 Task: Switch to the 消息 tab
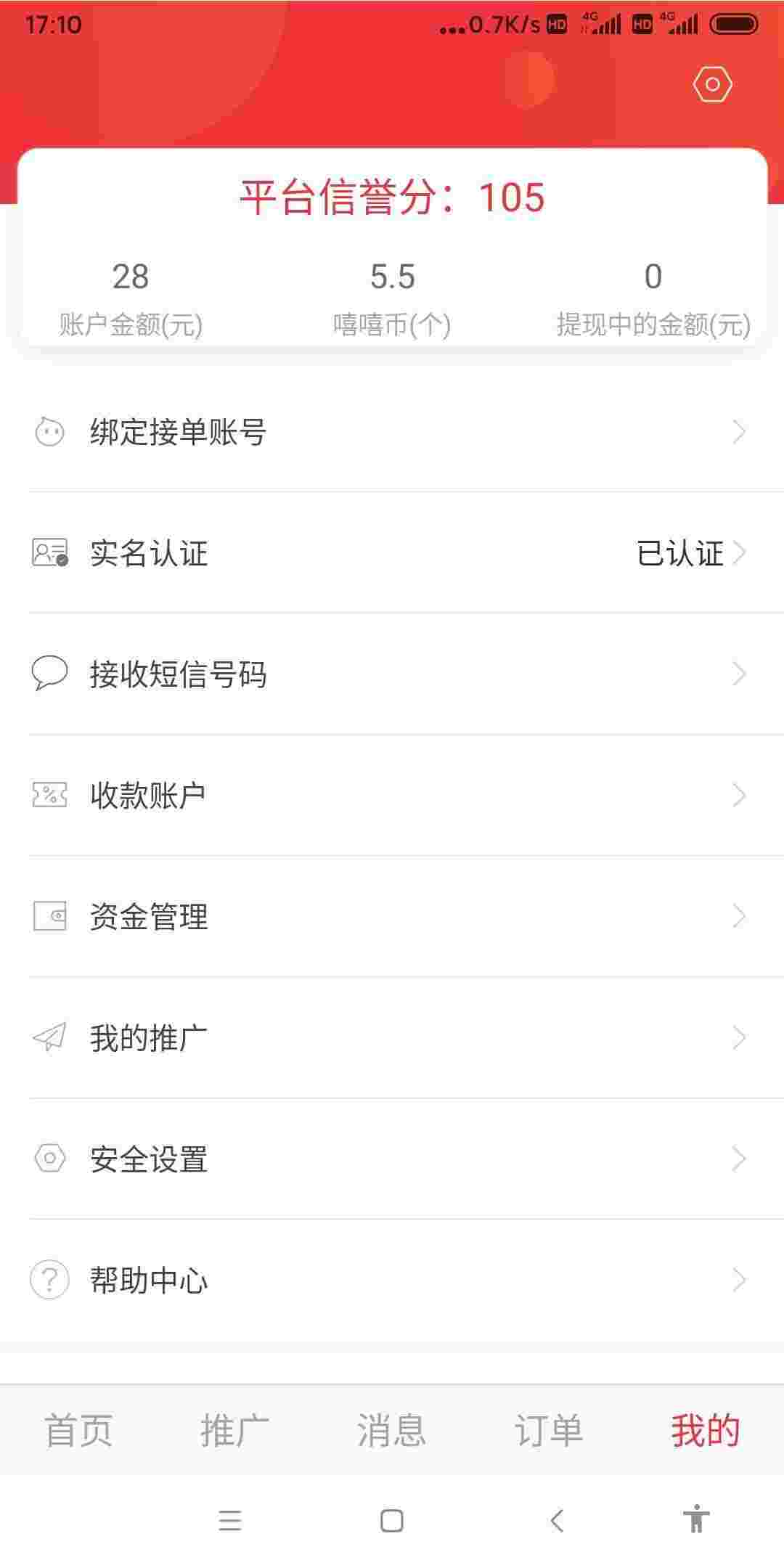391,1431
